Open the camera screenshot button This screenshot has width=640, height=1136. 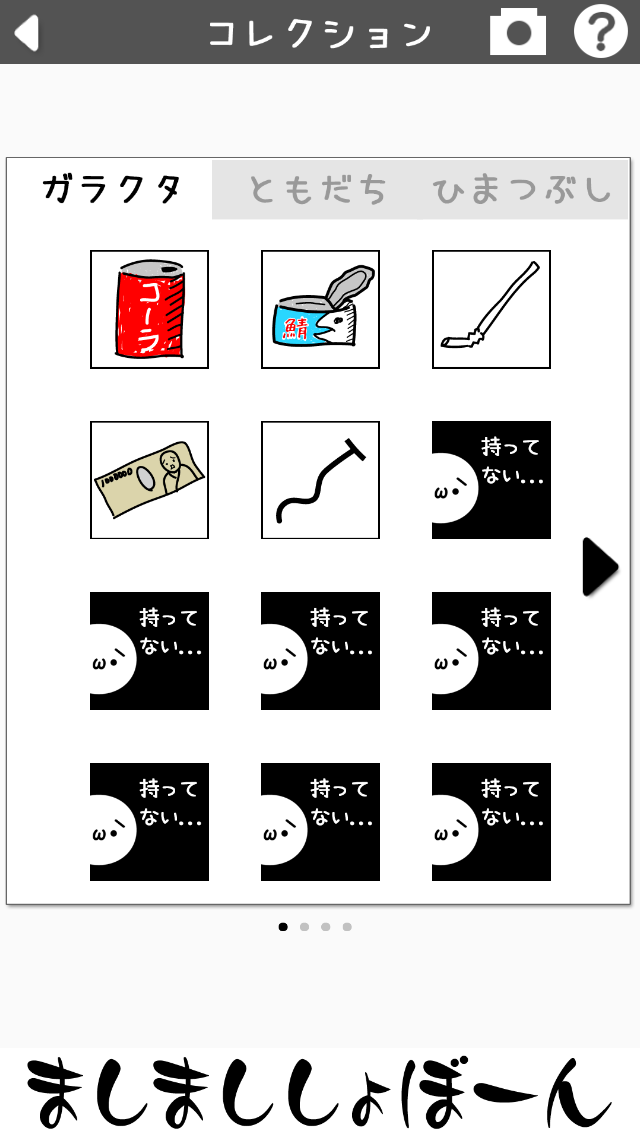pos(518,32)
